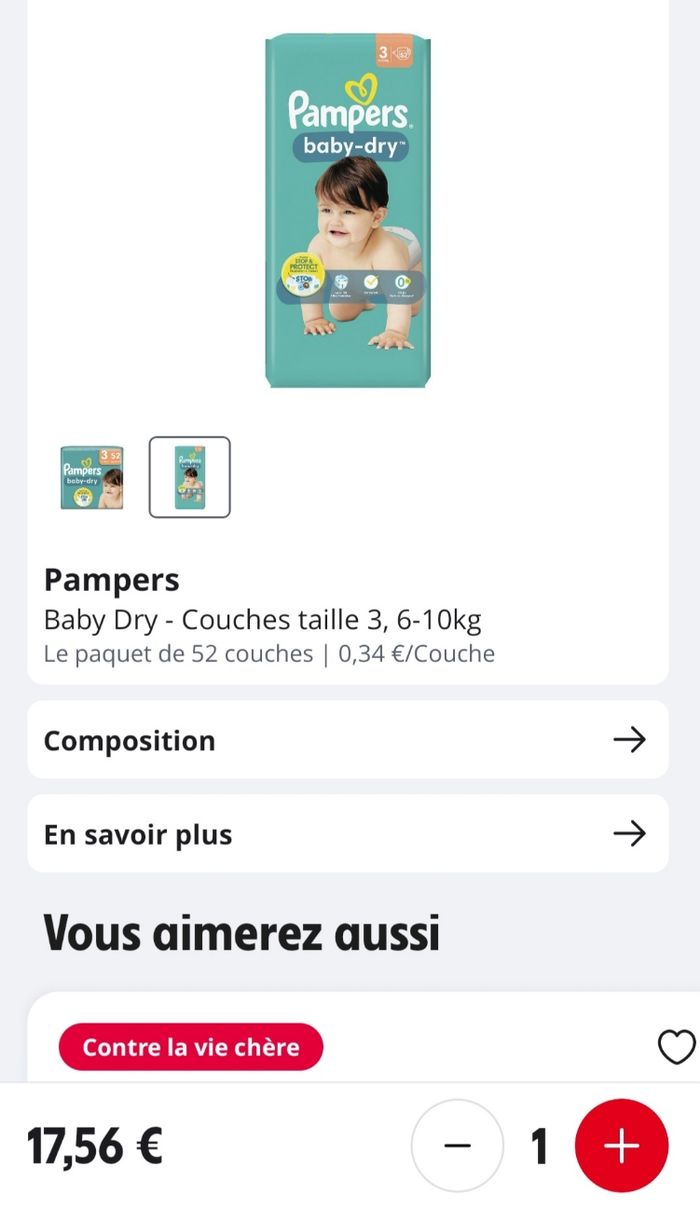Add suggested product to favorites with heart

[675, 1047]
